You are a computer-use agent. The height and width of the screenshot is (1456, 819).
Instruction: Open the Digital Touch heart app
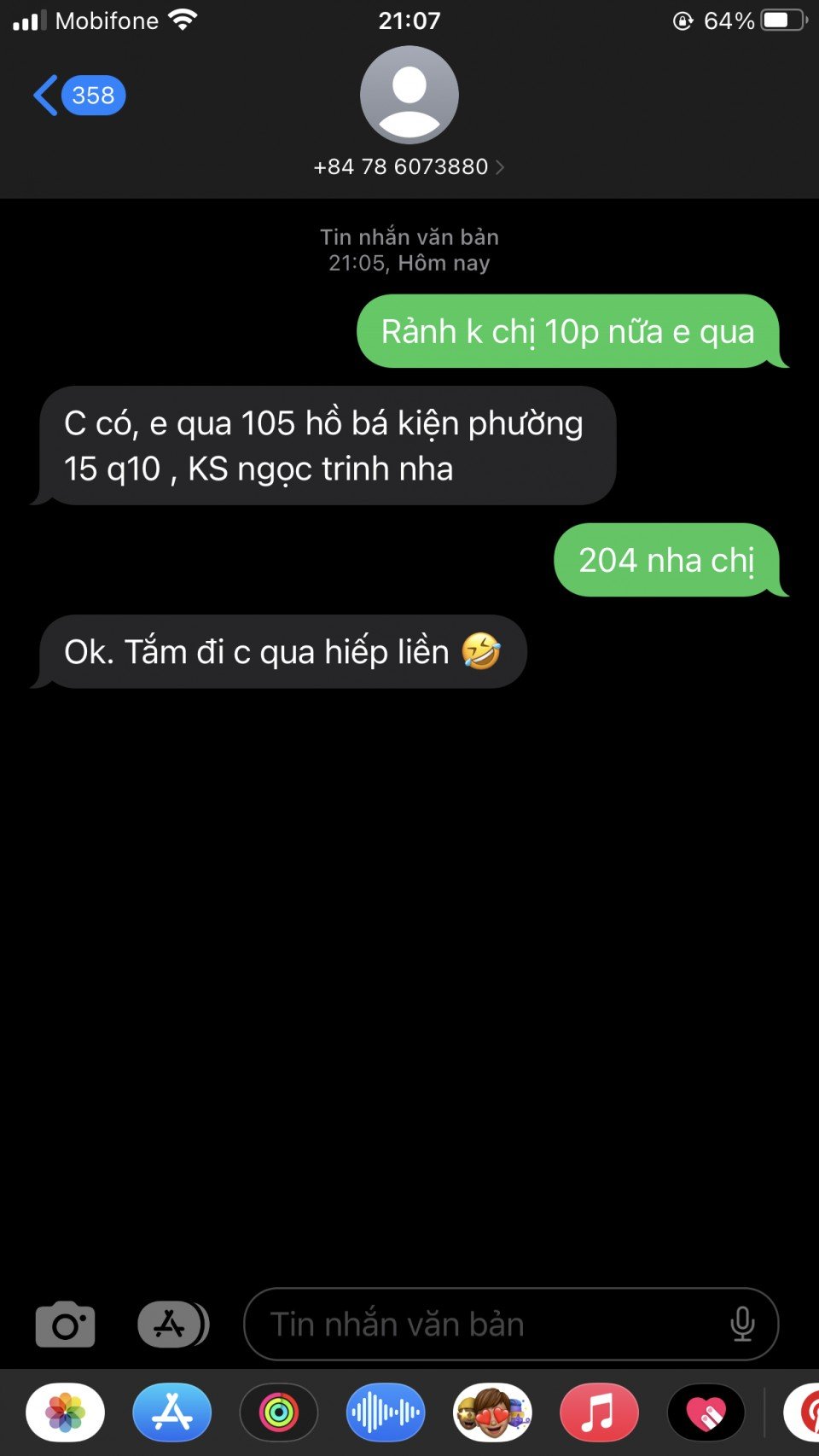tap(706, 1412)
